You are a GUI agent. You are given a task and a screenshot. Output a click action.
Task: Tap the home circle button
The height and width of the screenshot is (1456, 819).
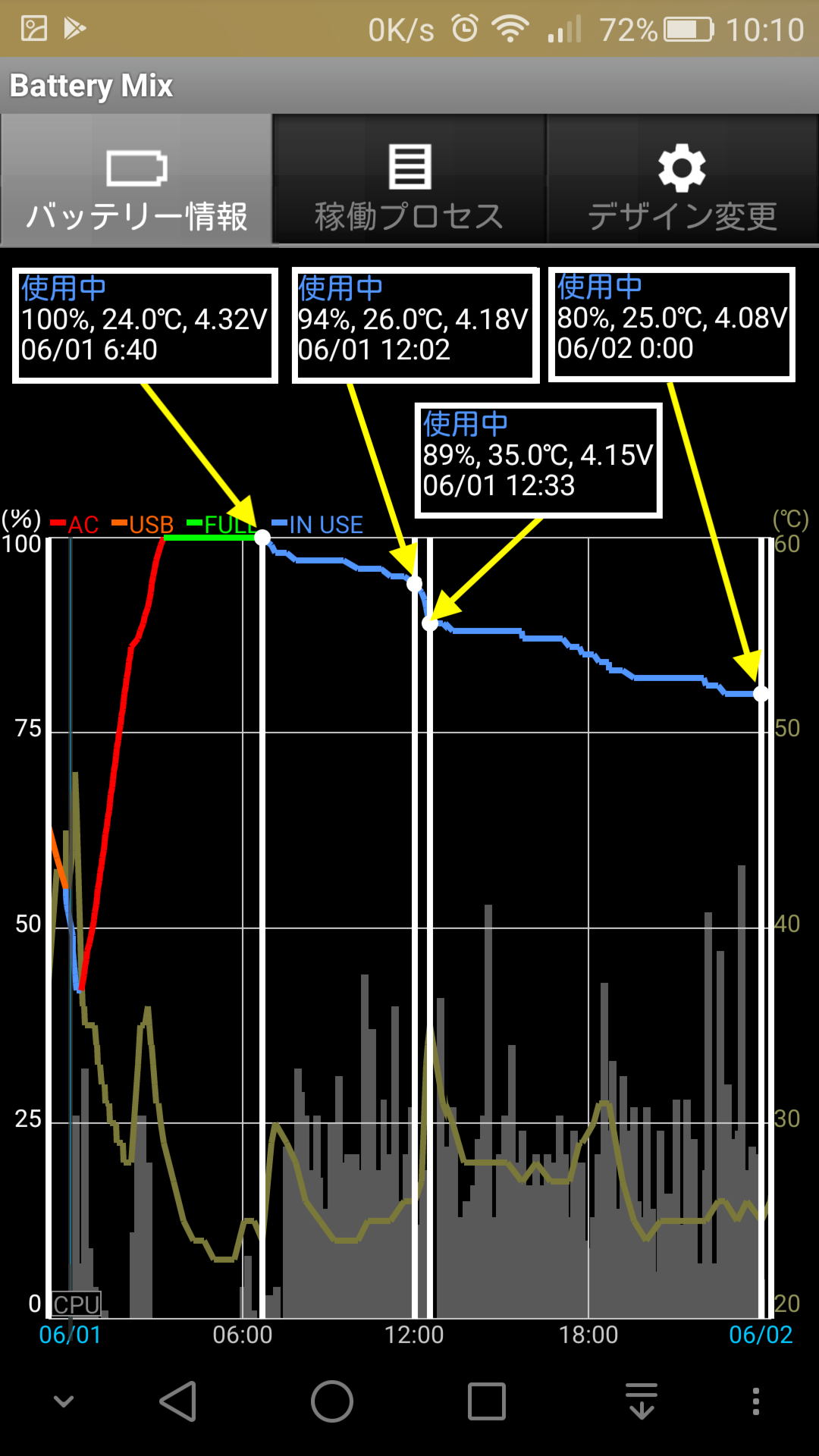pyautogui.click(x=332, y=1401)
